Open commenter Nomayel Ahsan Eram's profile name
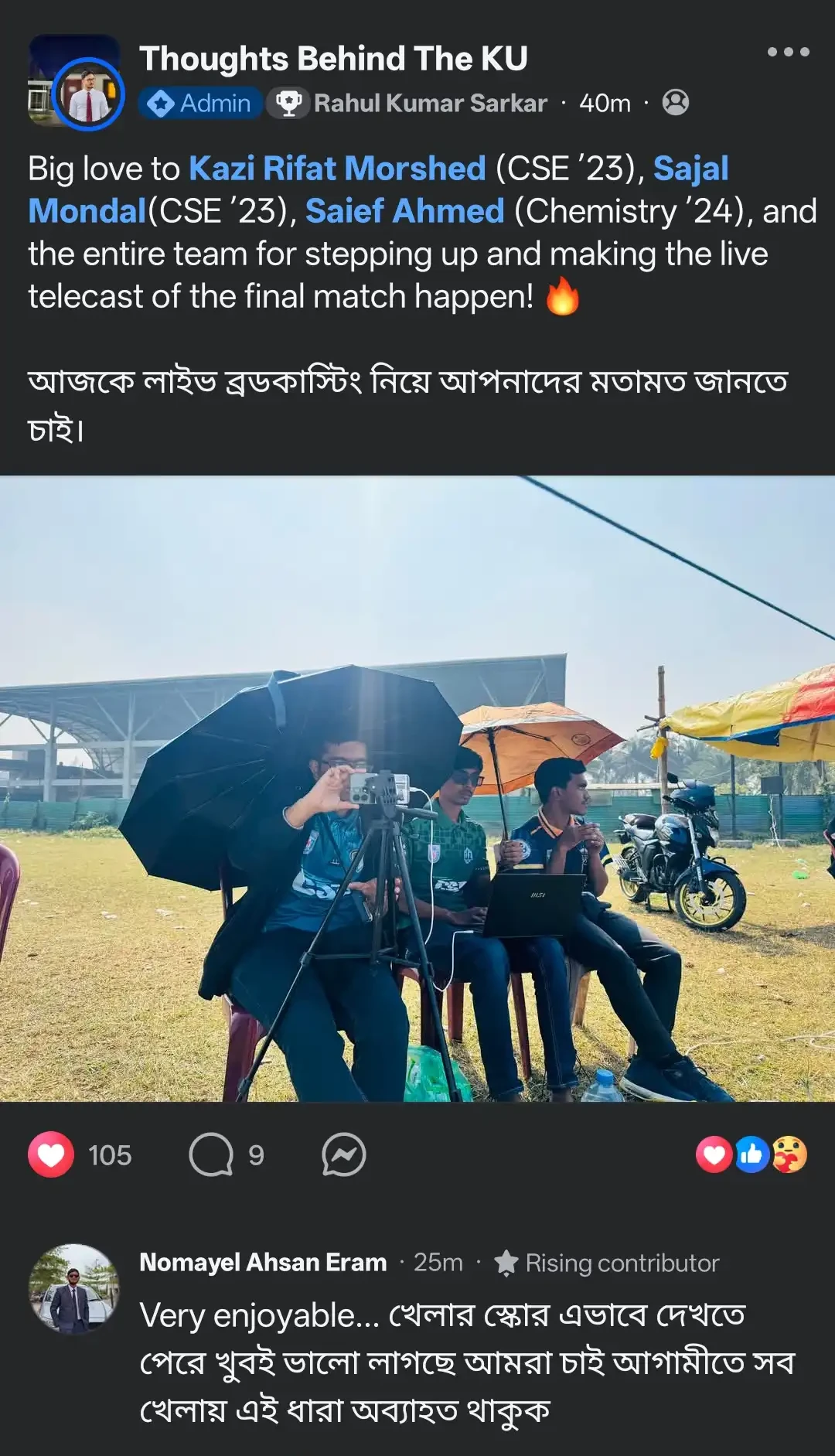The width and height of the screenshot is (835, 1456). [x=263, y=1262]
